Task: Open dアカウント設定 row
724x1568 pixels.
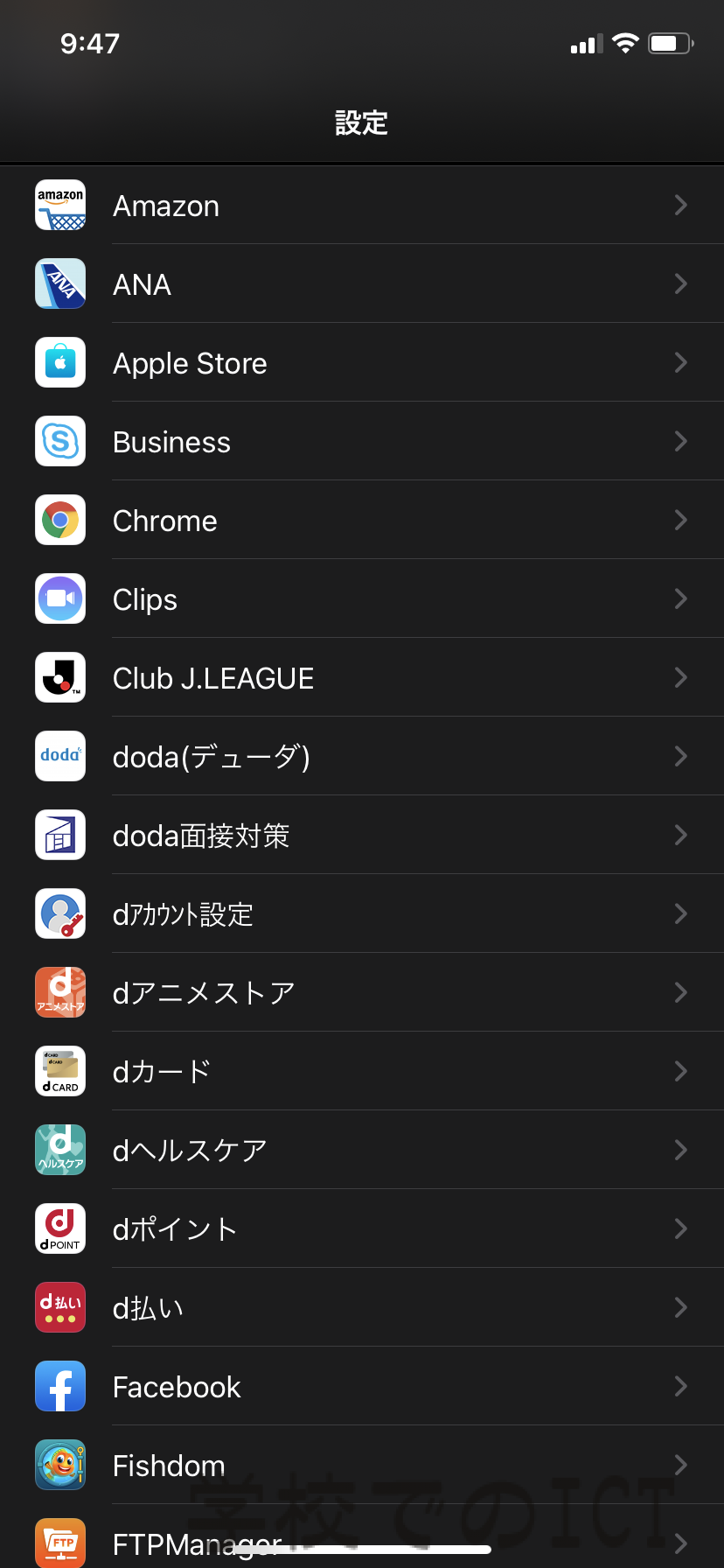Action: [x=362, y=913]
